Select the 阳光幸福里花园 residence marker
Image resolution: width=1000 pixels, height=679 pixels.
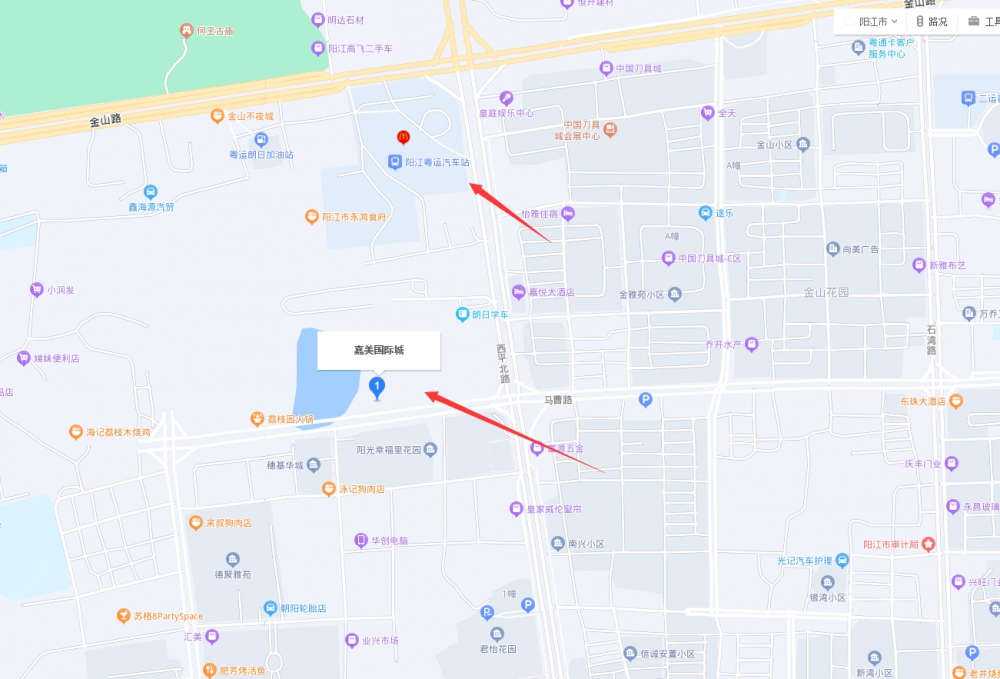click(x=430, y=449)
